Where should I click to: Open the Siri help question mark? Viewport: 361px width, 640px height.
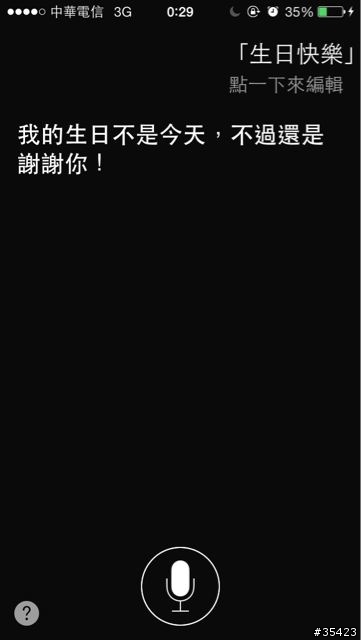point(27,613)
